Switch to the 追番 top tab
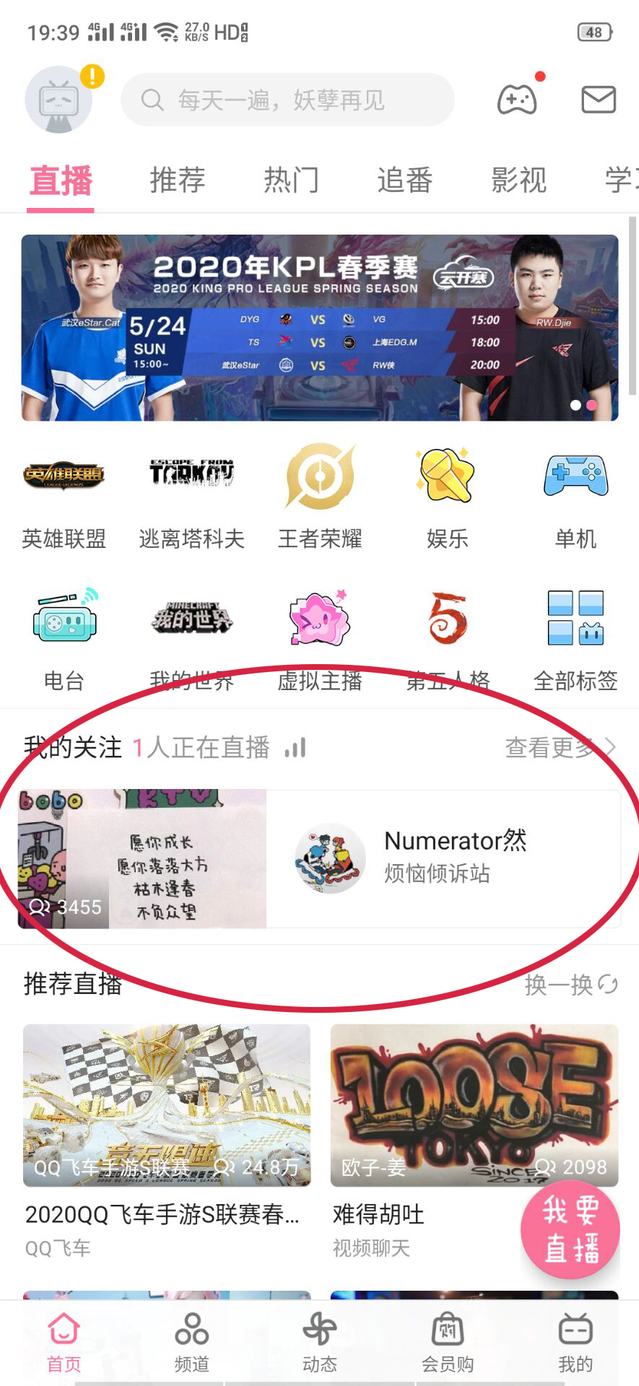 point(405,180)
